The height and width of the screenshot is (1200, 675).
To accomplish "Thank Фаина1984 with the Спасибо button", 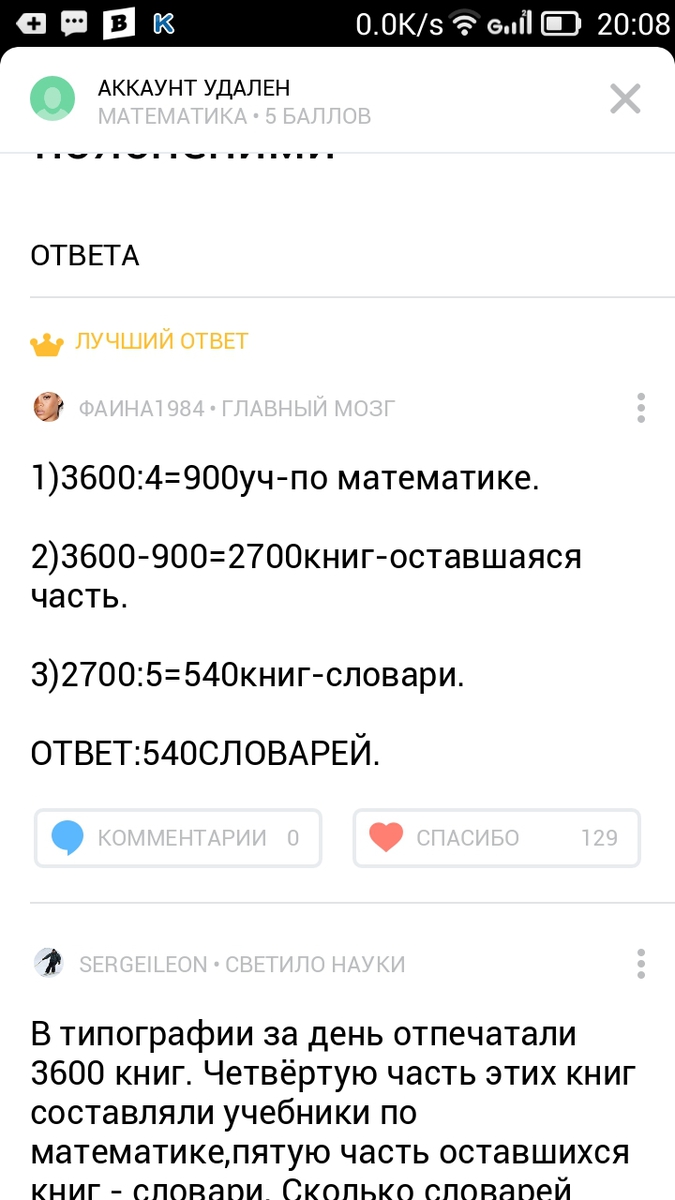I will (x=497, y=838).
